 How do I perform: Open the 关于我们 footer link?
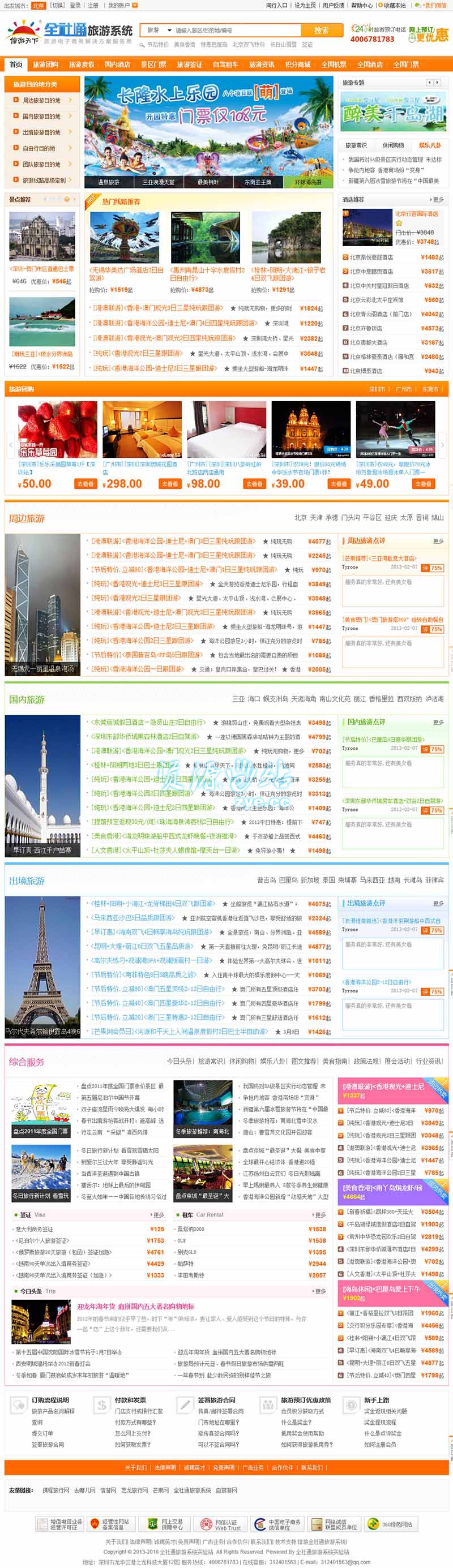[x=135, y=1468]
